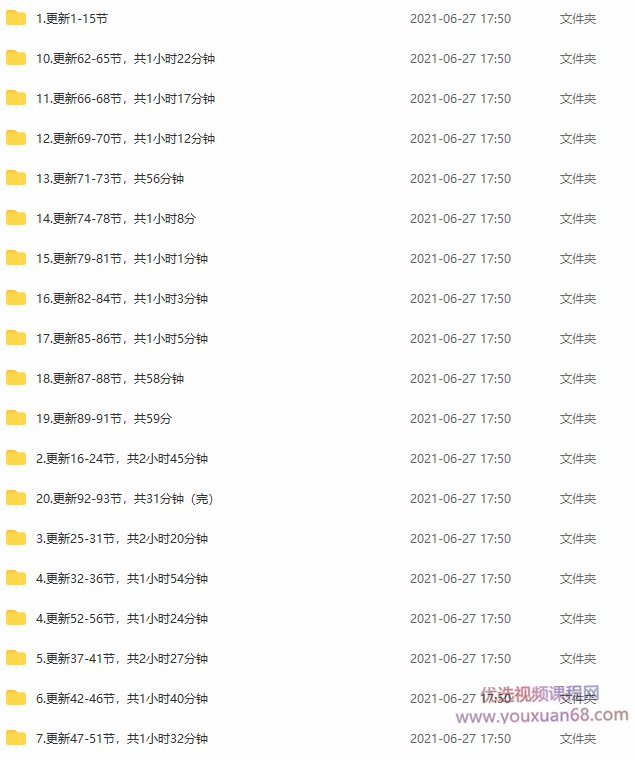Screen dimensions: 635x760
Task: Open final folder 20.更新92-93节（完）
Action: [125, 499]
